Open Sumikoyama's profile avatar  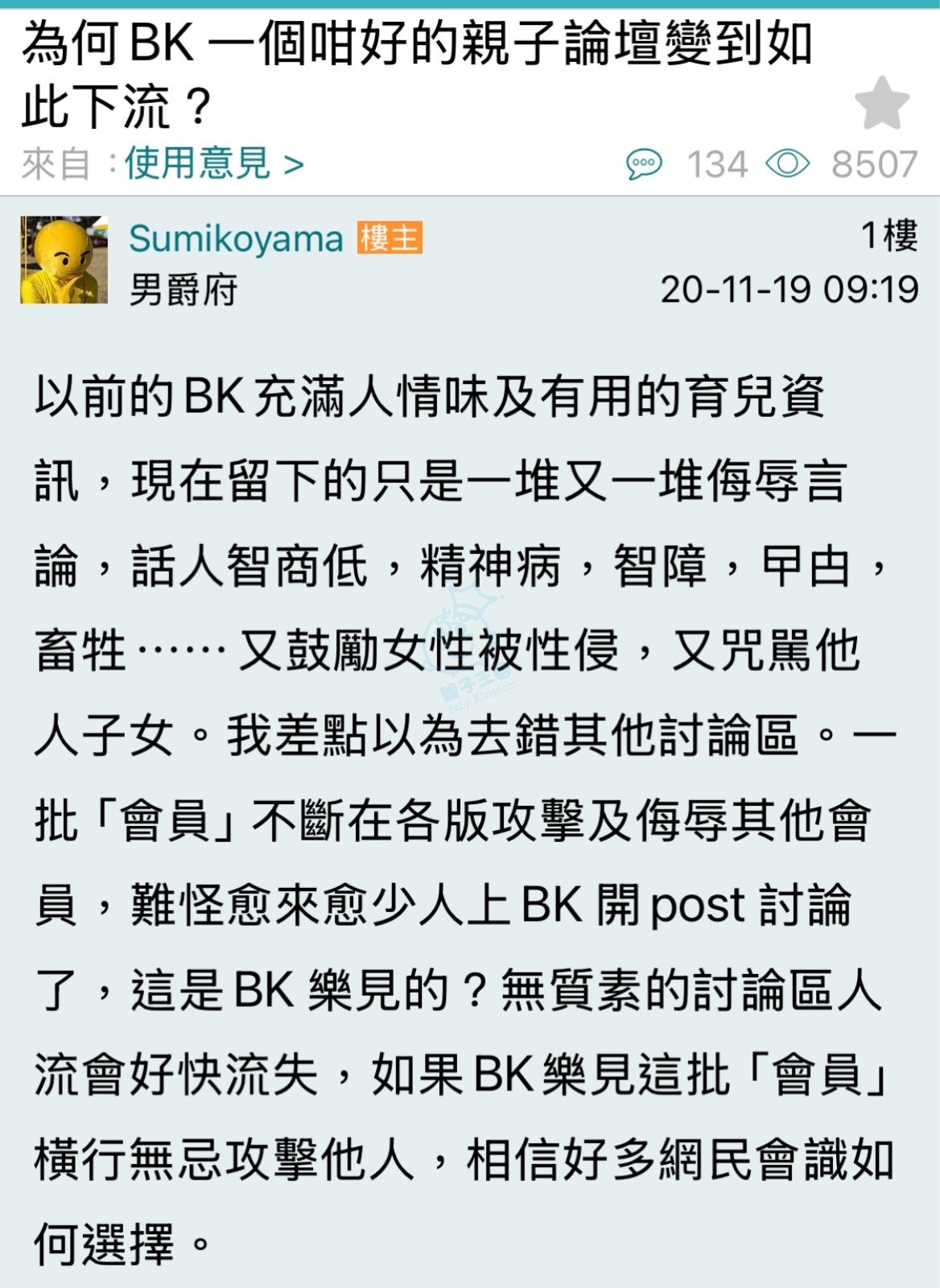(x=64, y=260)
